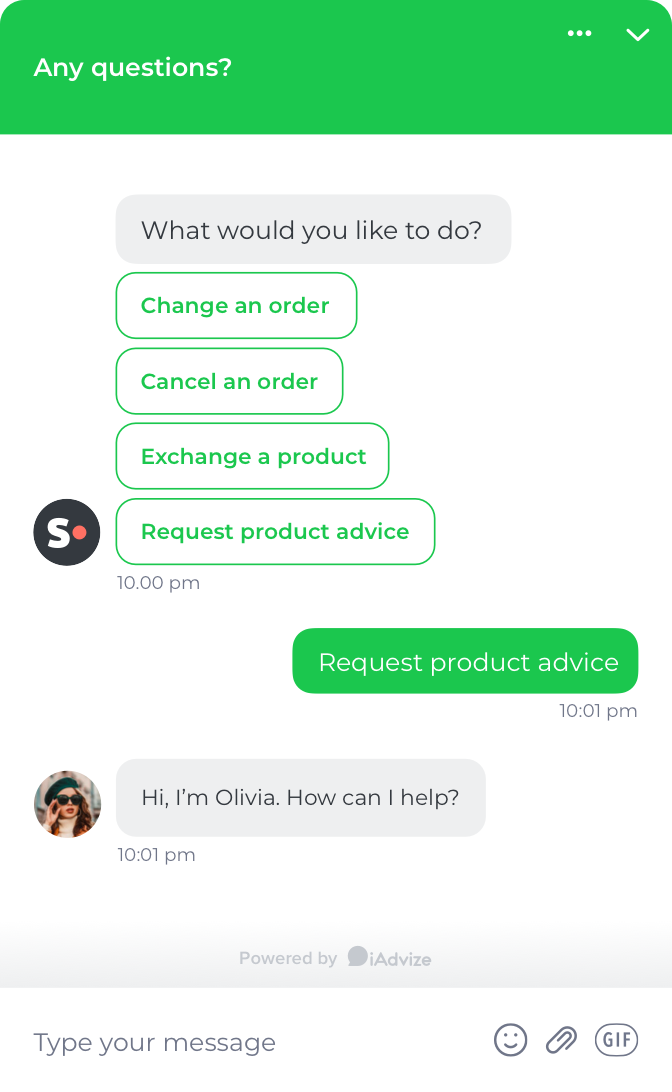Pick Exchange a product option

point(252,456)
